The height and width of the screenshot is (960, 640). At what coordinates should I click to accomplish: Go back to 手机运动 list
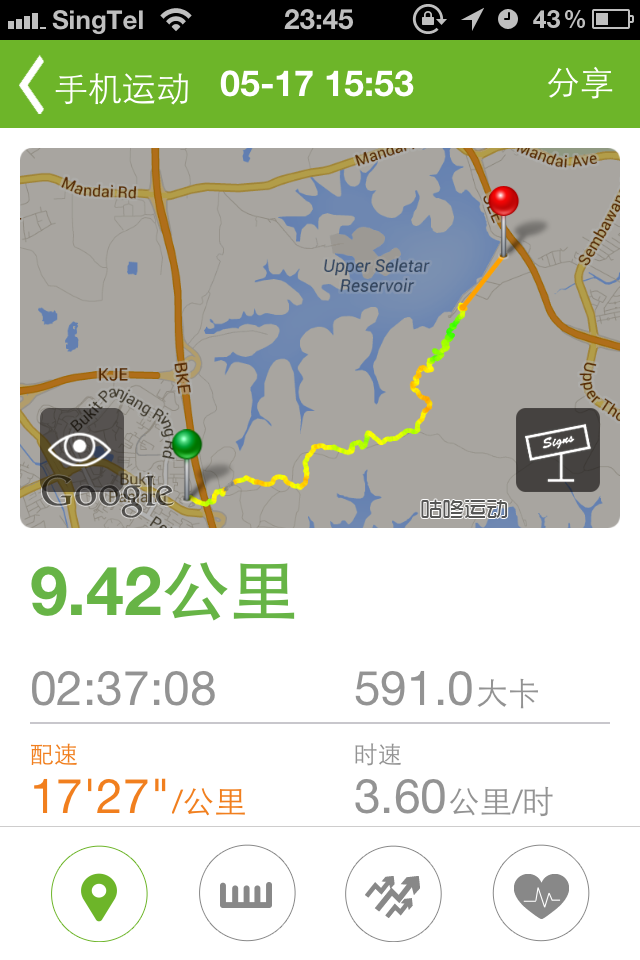click(100, 86)
